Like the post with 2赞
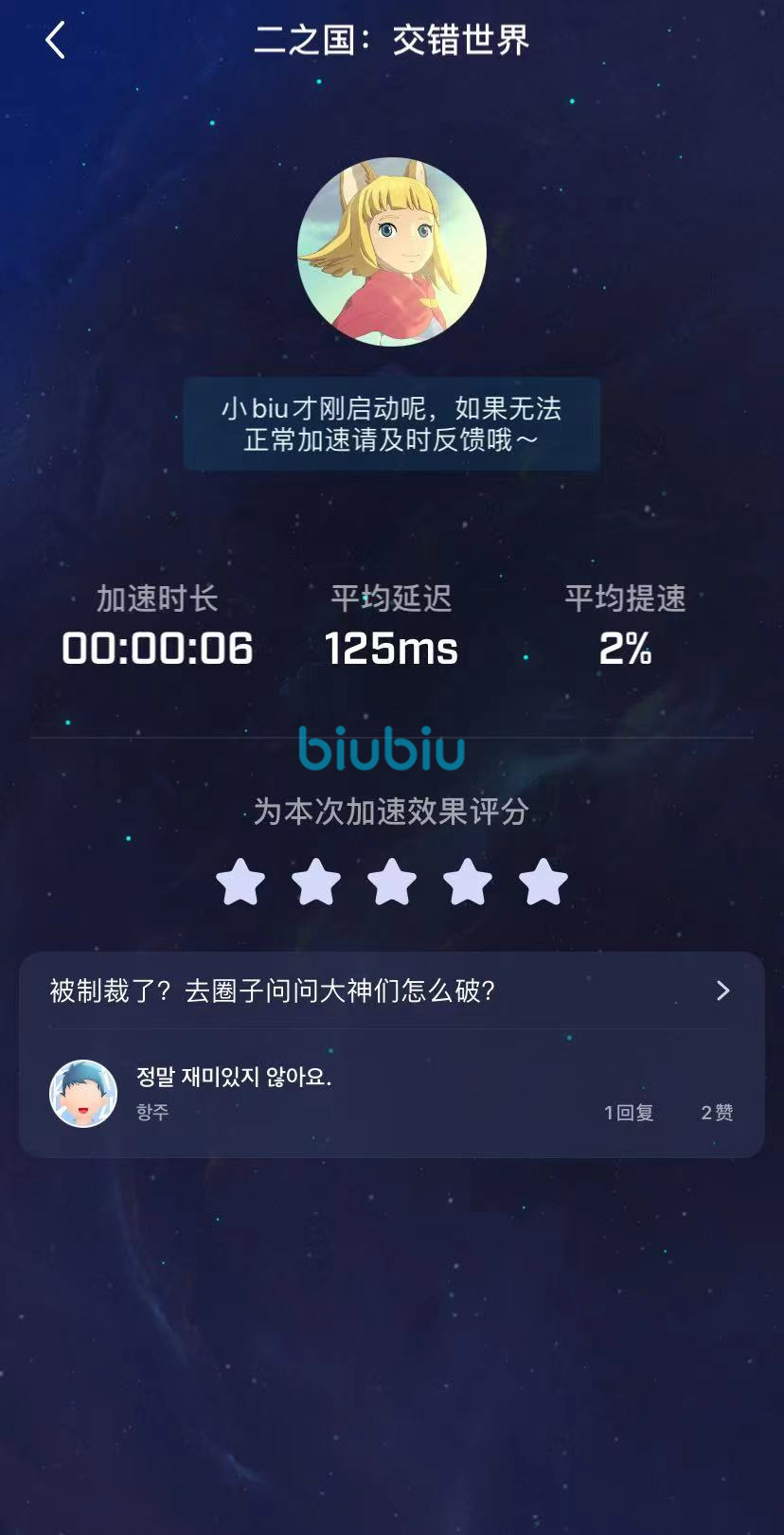 point(717,1113)
